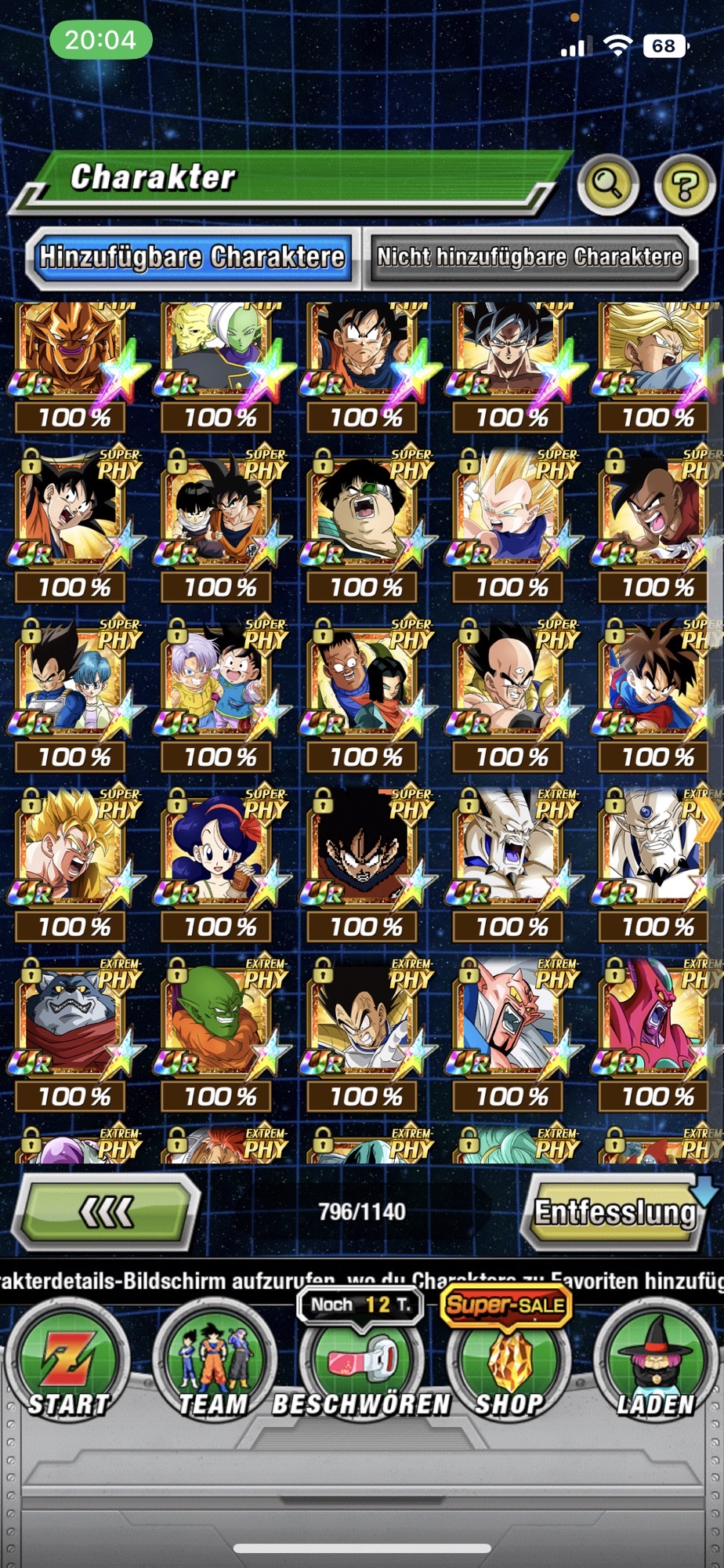Tap the Entfesslung button
The width and height of the screenshot is (724, 1568).
pyautogui.click(x=616, y=1212)
